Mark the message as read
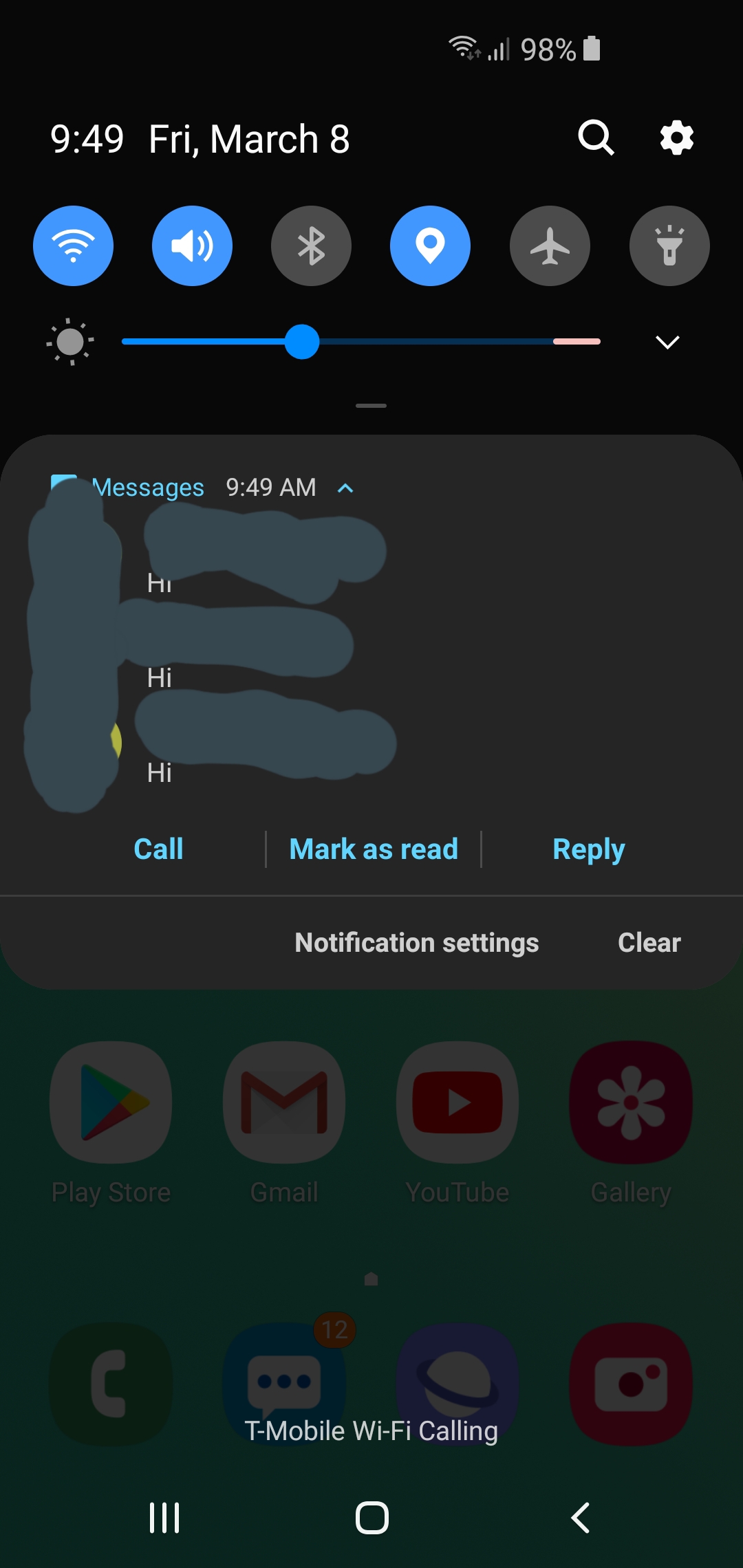Viewport: 743px width, 1568px height. (x=374, y=849)
